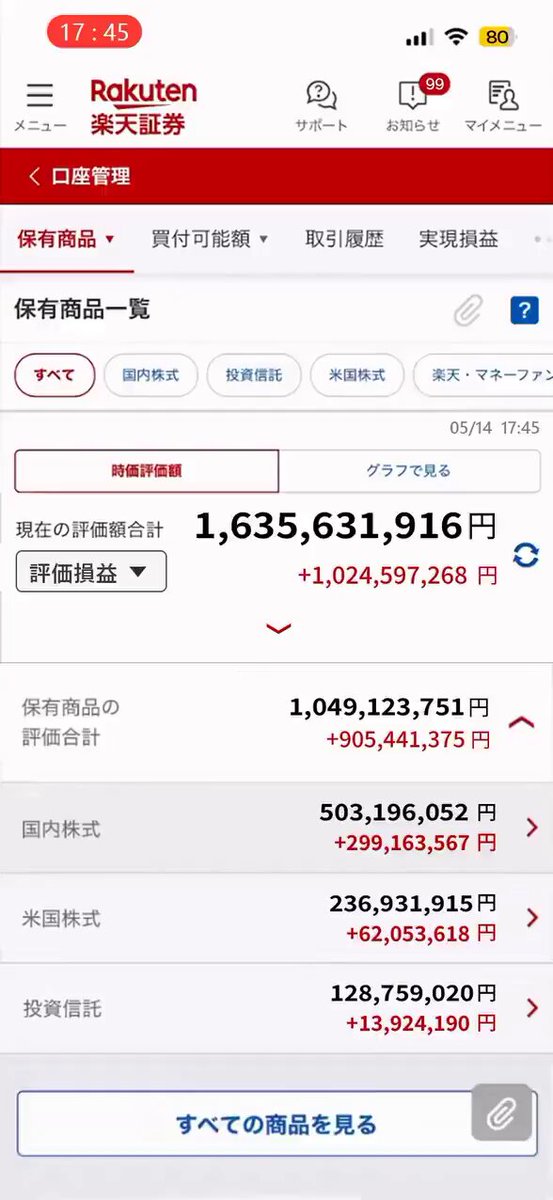
Task: Open マイメニュー
Action: (503, 106)
